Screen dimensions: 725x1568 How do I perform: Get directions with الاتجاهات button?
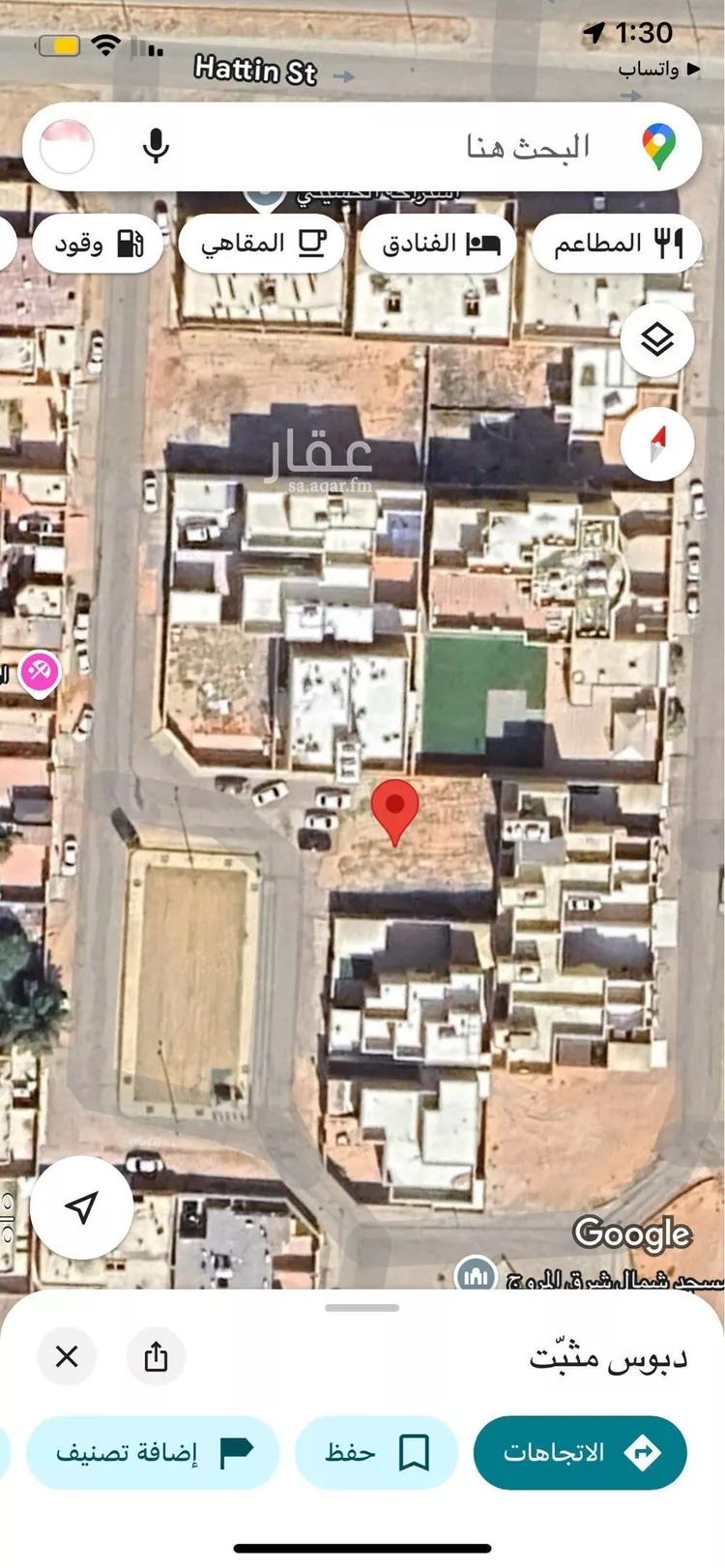pos(580,1452)
